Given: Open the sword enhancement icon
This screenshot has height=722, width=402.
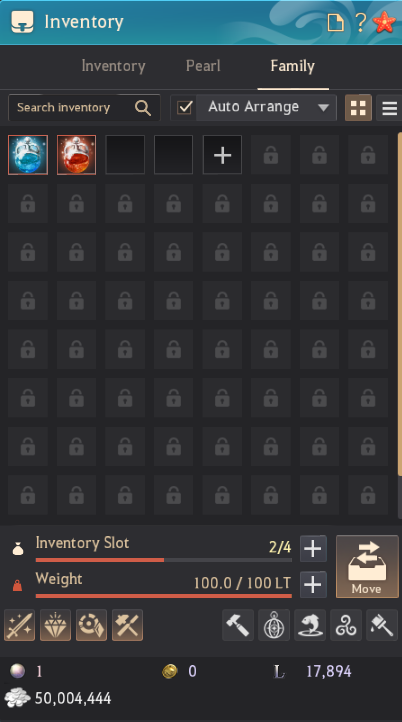Looking at the screenshot, I should [x=19, y=625].
